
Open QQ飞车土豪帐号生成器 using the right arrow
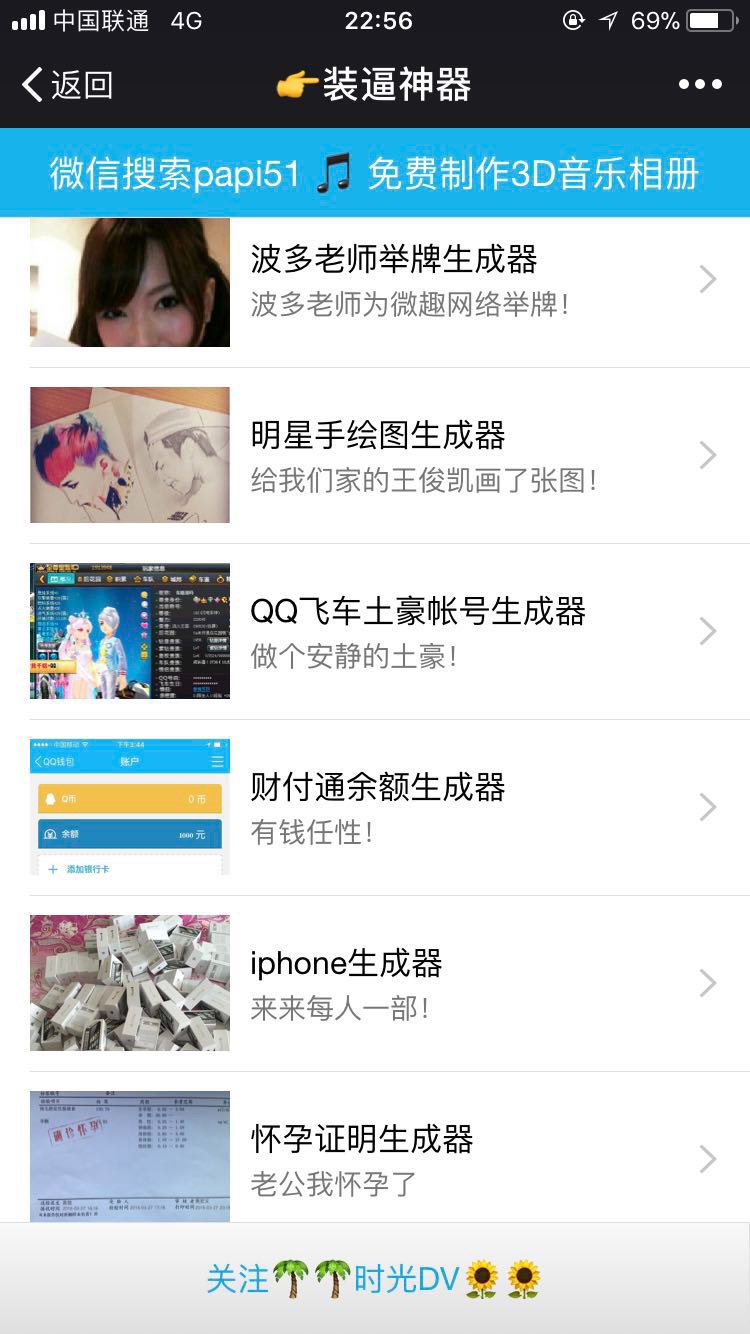tap(708, 631)
